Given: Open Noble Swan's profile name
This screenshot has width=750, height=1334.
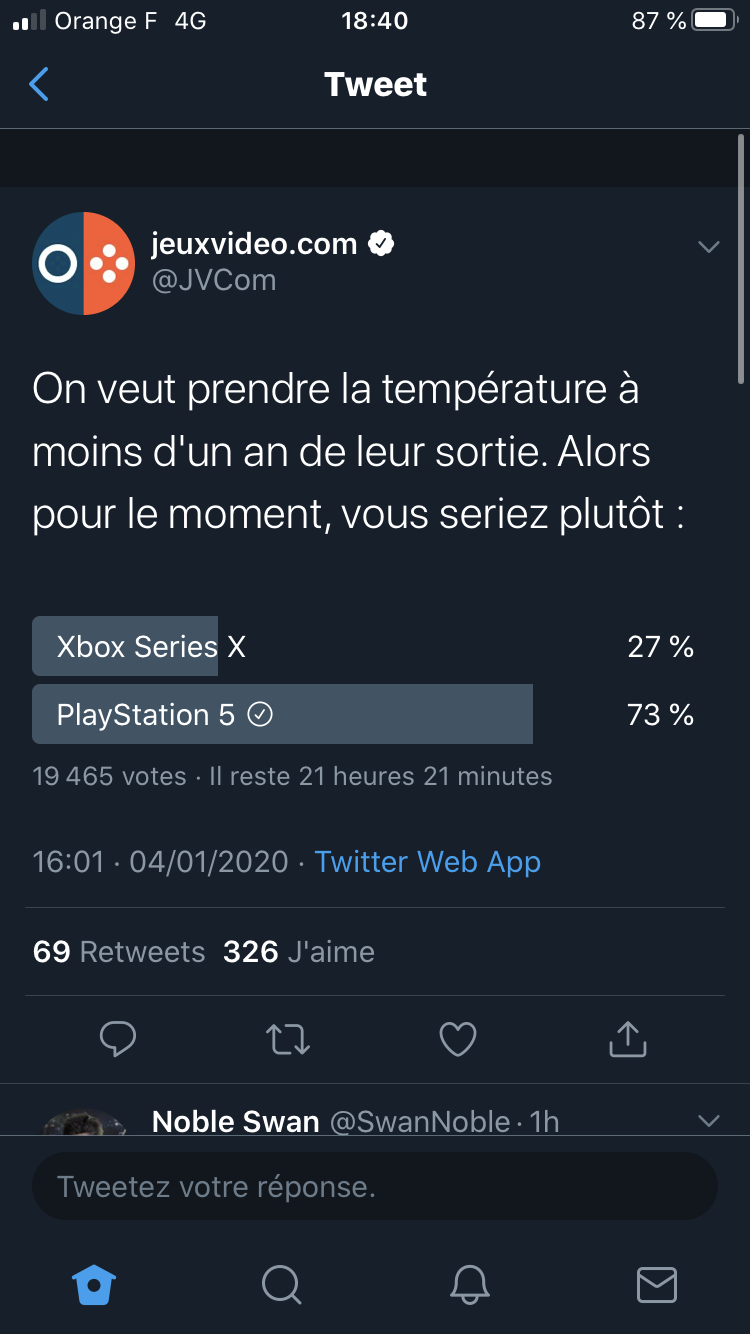Looking at the screenshot, I should tap(235, 1121).
